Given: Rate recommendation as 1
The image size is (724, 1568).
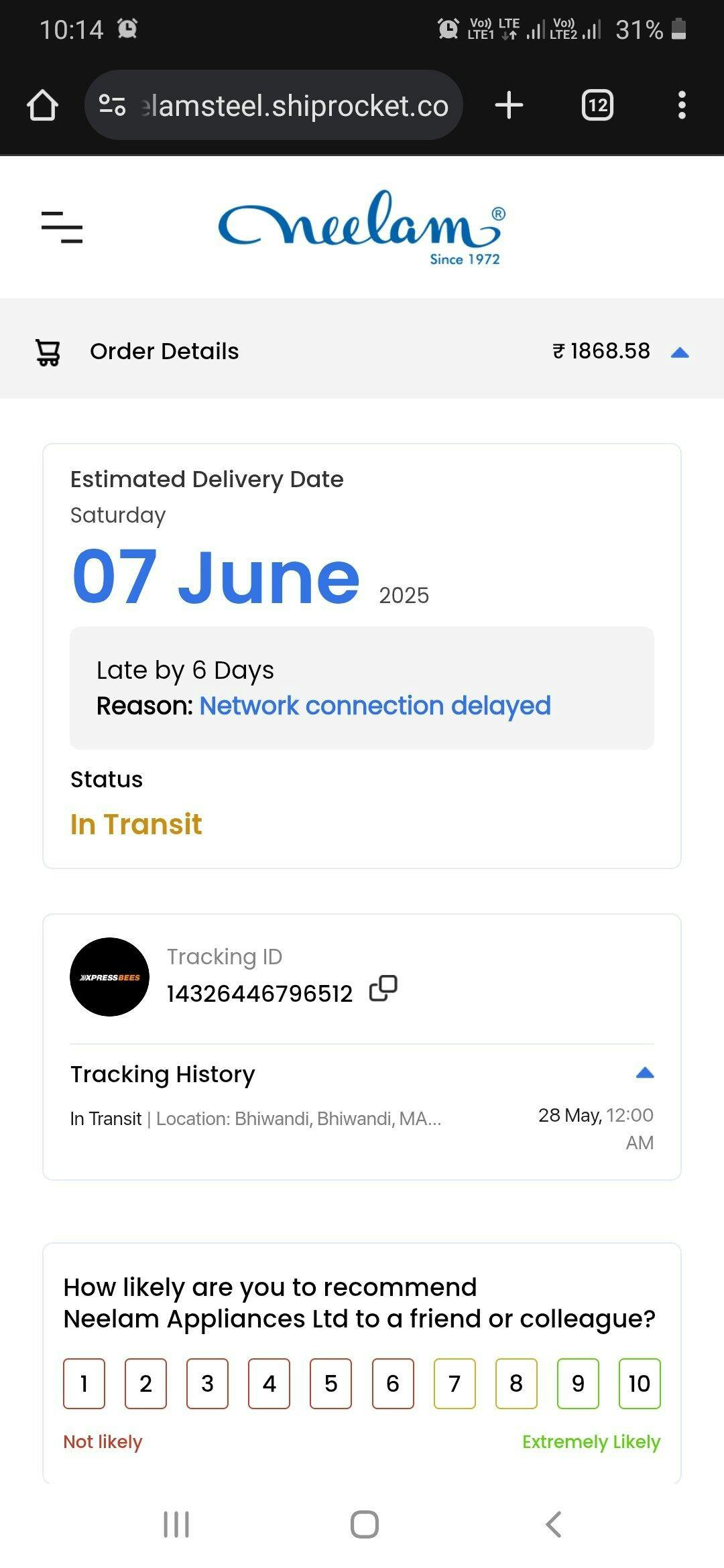Looking at the screenshot, I should pyautogui.click(x=84, y=1384).
